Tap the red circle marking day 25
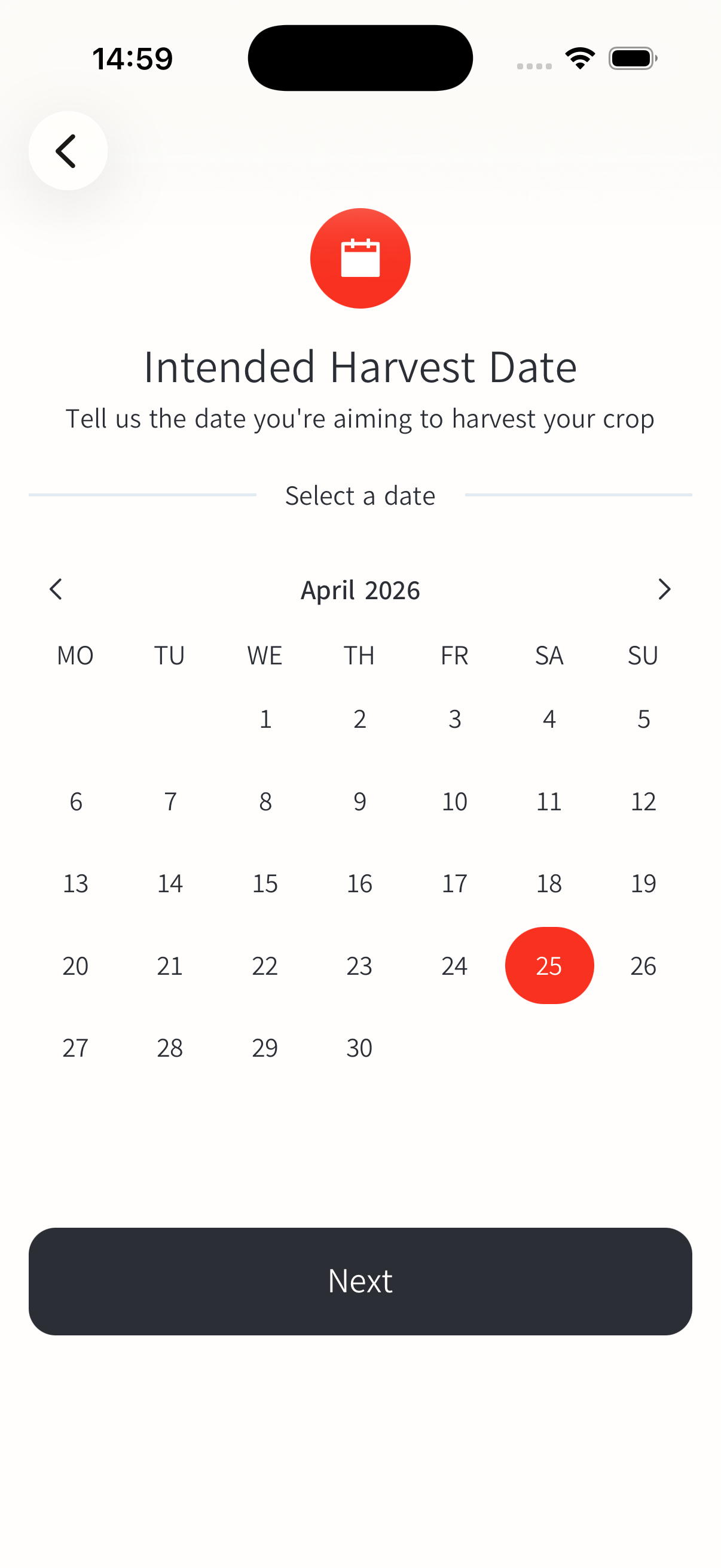721x1568 pixels. pyautogui.click(x=549, y=965)
